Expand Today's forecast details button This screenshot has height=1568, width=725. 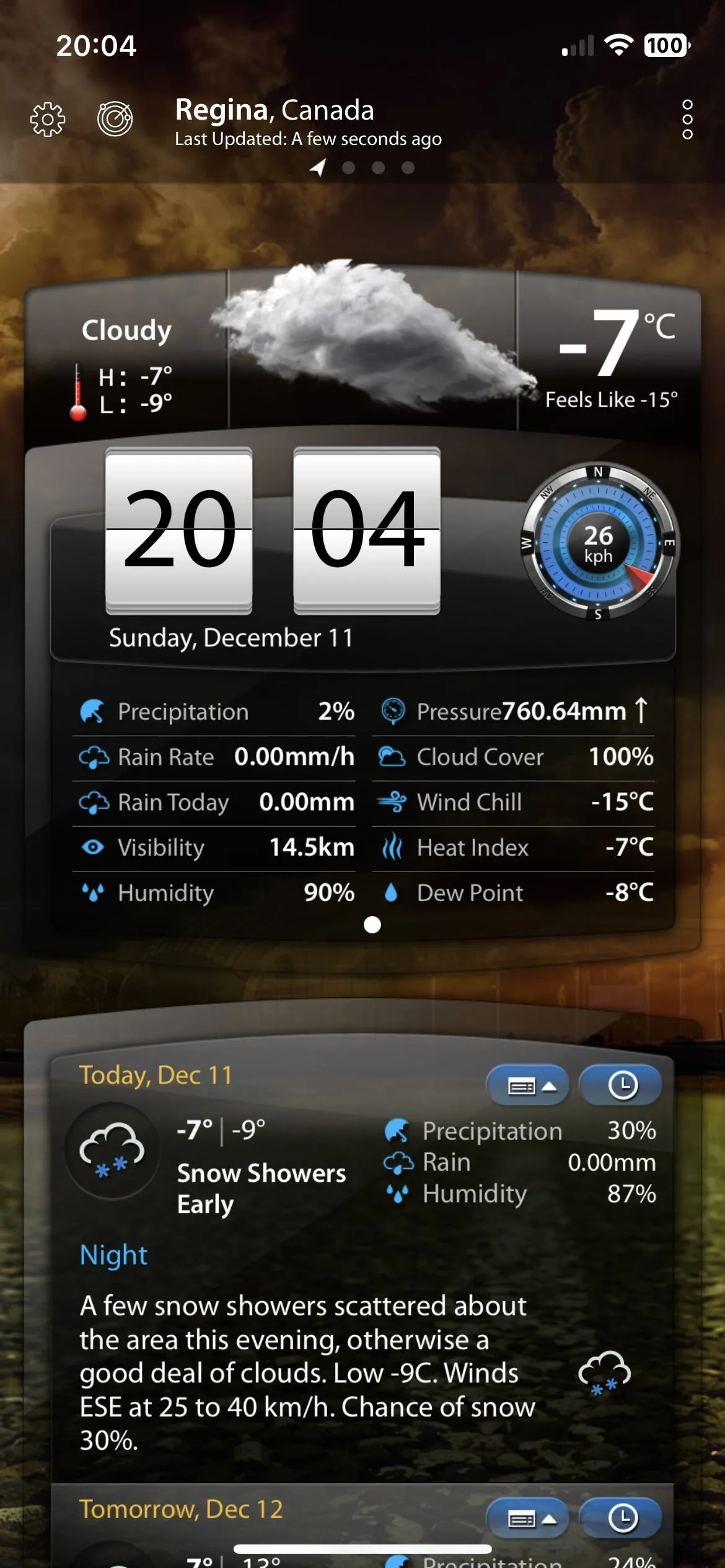tap(529, 1085)
